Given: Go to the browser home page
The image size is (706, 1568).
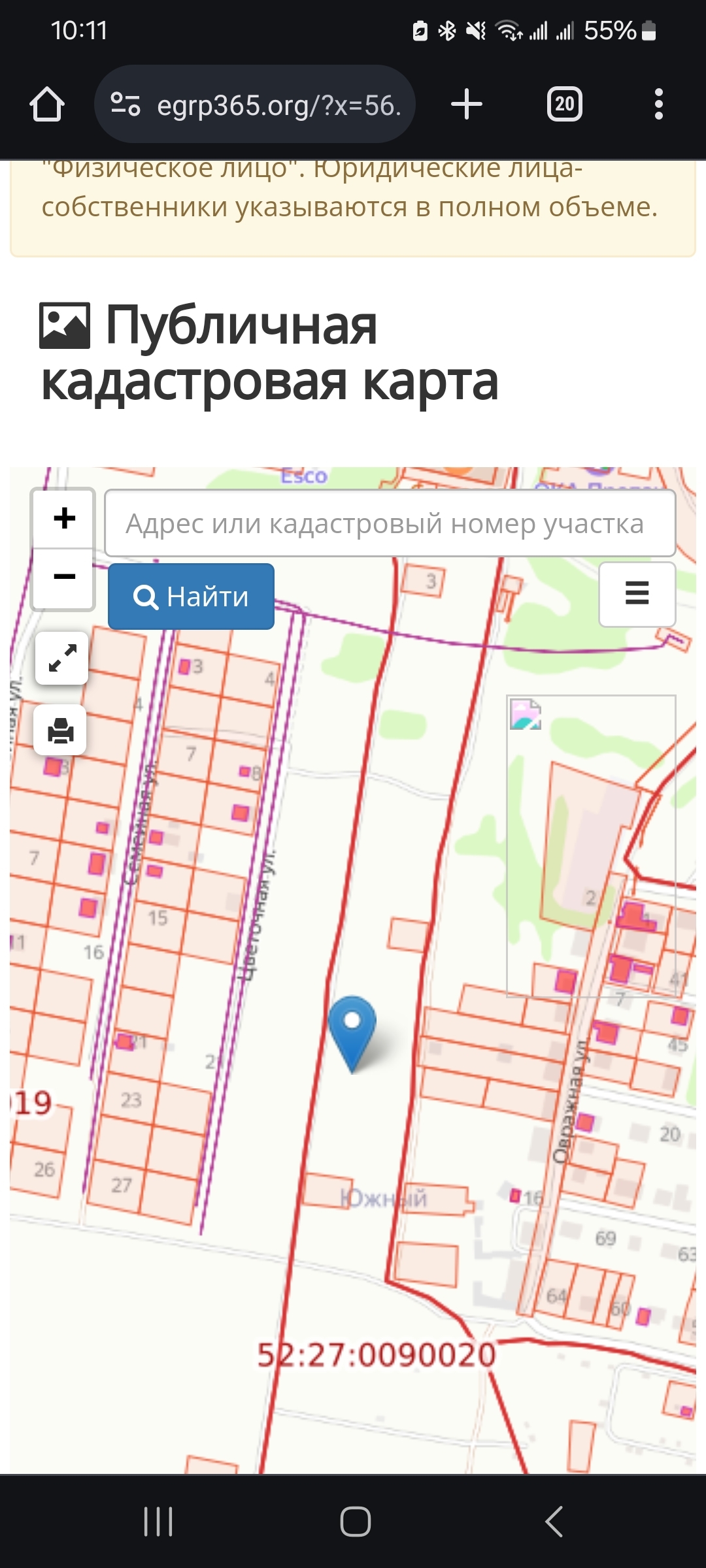Looking at the screenshot, I should tap(47, 105).
